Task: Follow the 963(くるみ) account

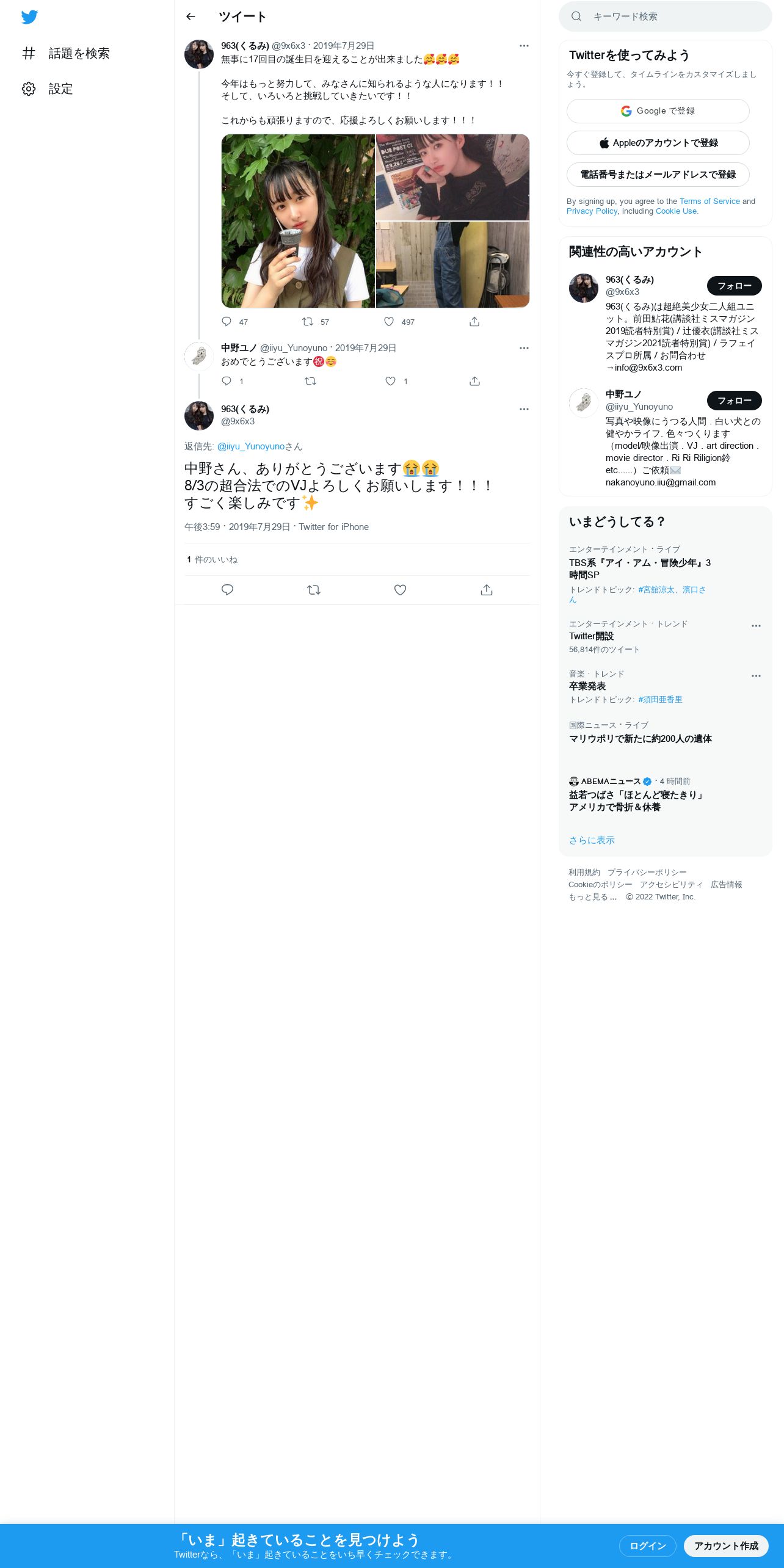Action: tap(734, 286)
